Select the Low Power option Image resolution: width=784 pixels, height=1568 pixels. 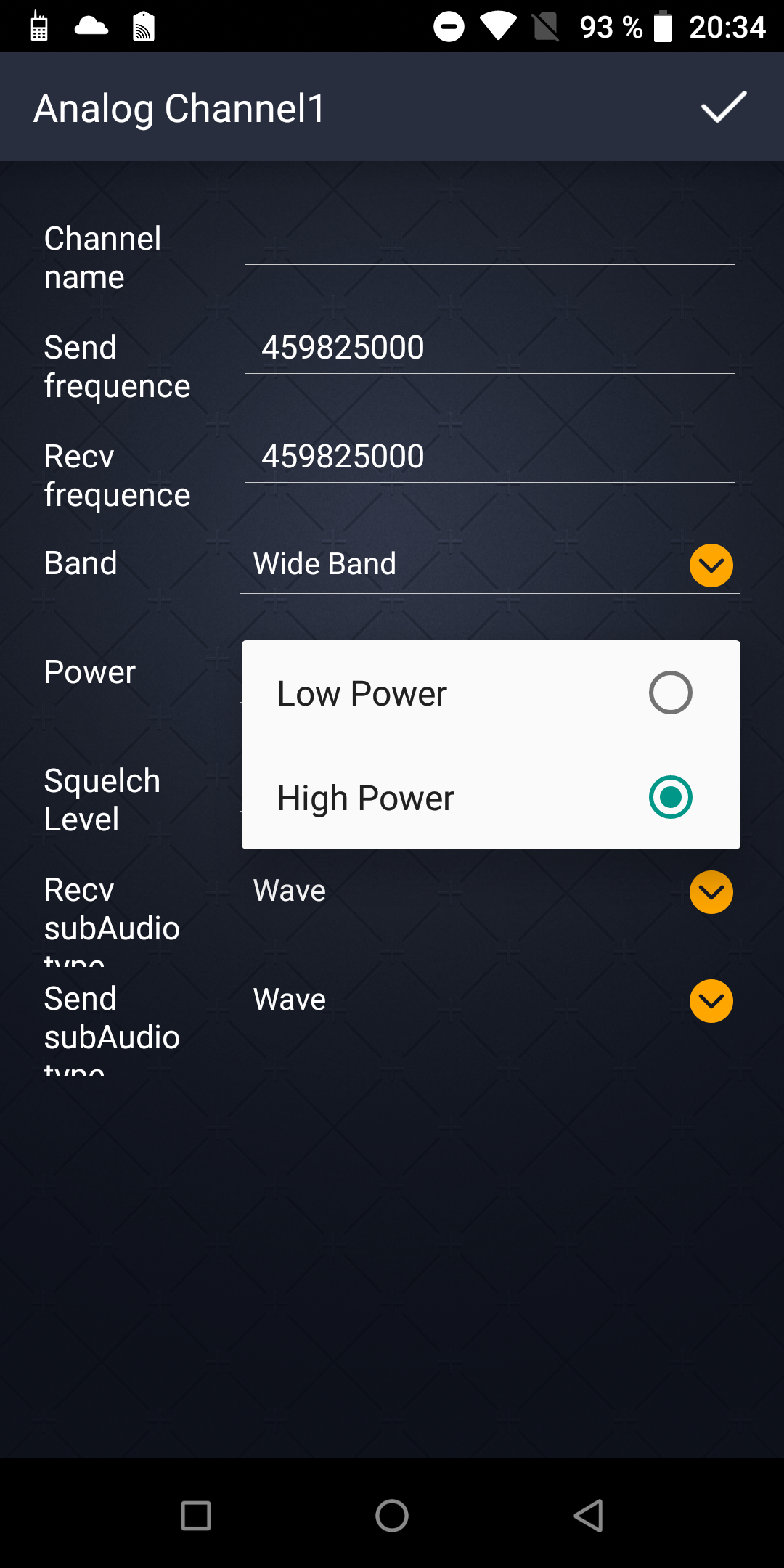491,693
